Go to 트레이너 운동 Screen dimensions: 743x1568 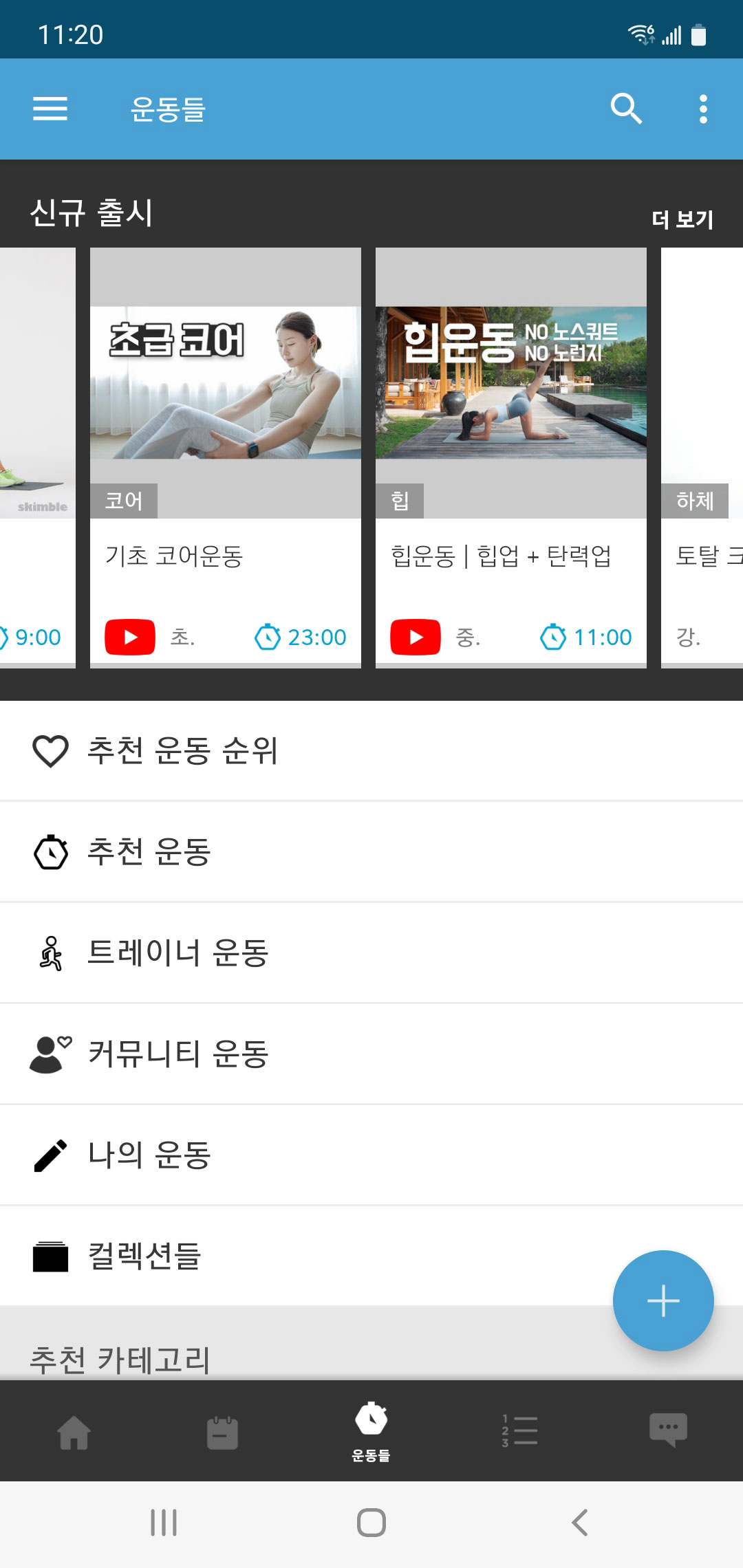(x=371, y=952)
